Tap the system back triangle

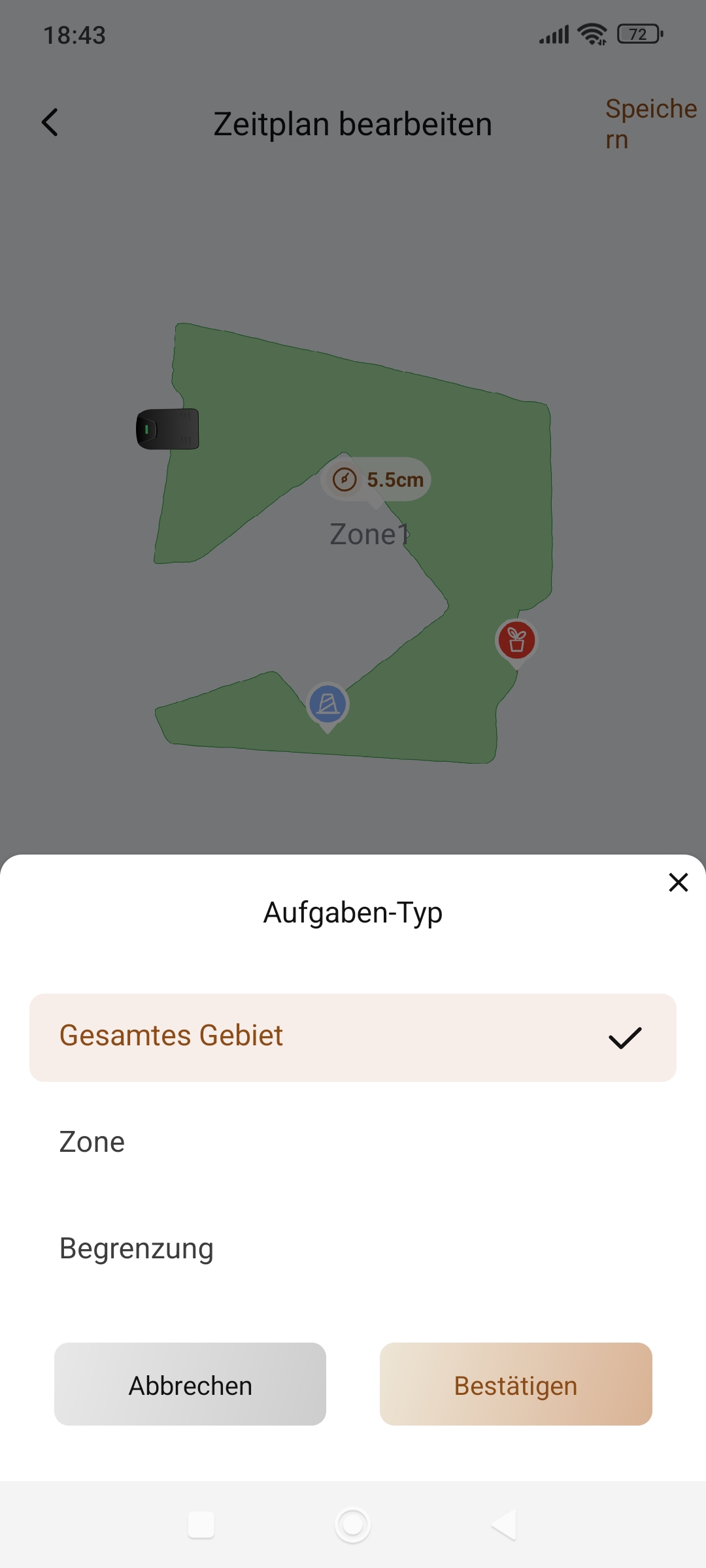pos(504,1525)
